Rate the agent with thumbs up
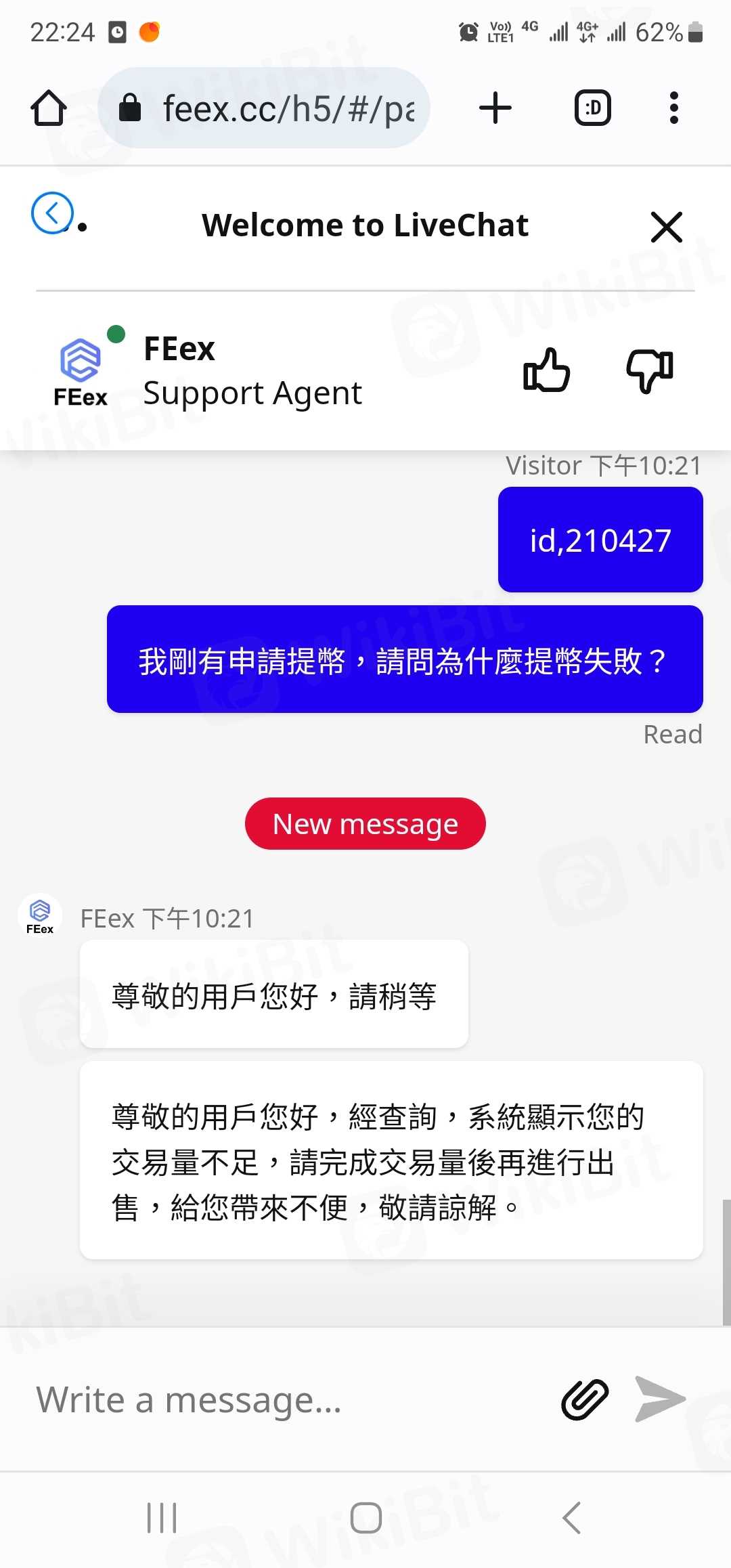This screenshot has height=1568, width=731. click(546, 370)
